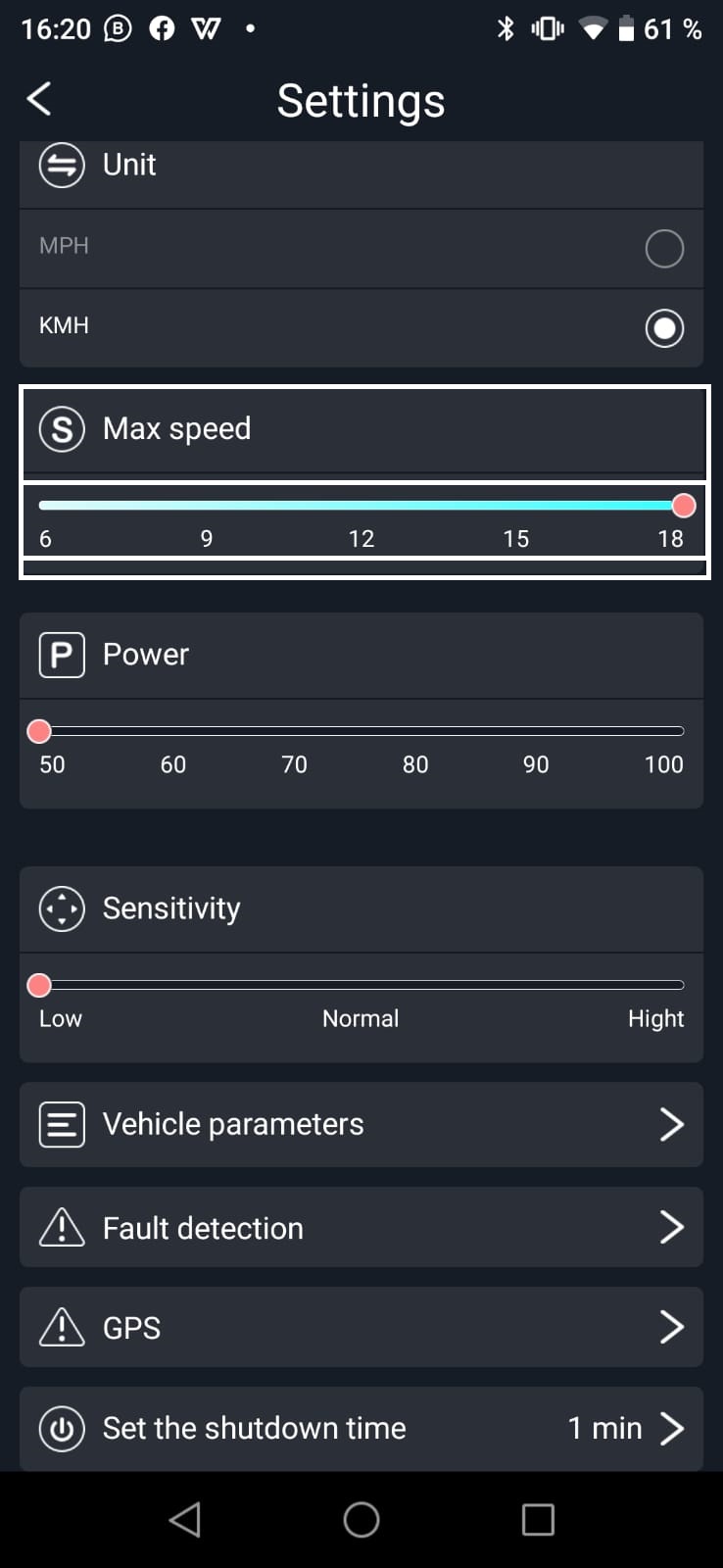The width and height of the screenshot is (723, 1568).
Task: Tap the system home button
Action: point(361,1520)
